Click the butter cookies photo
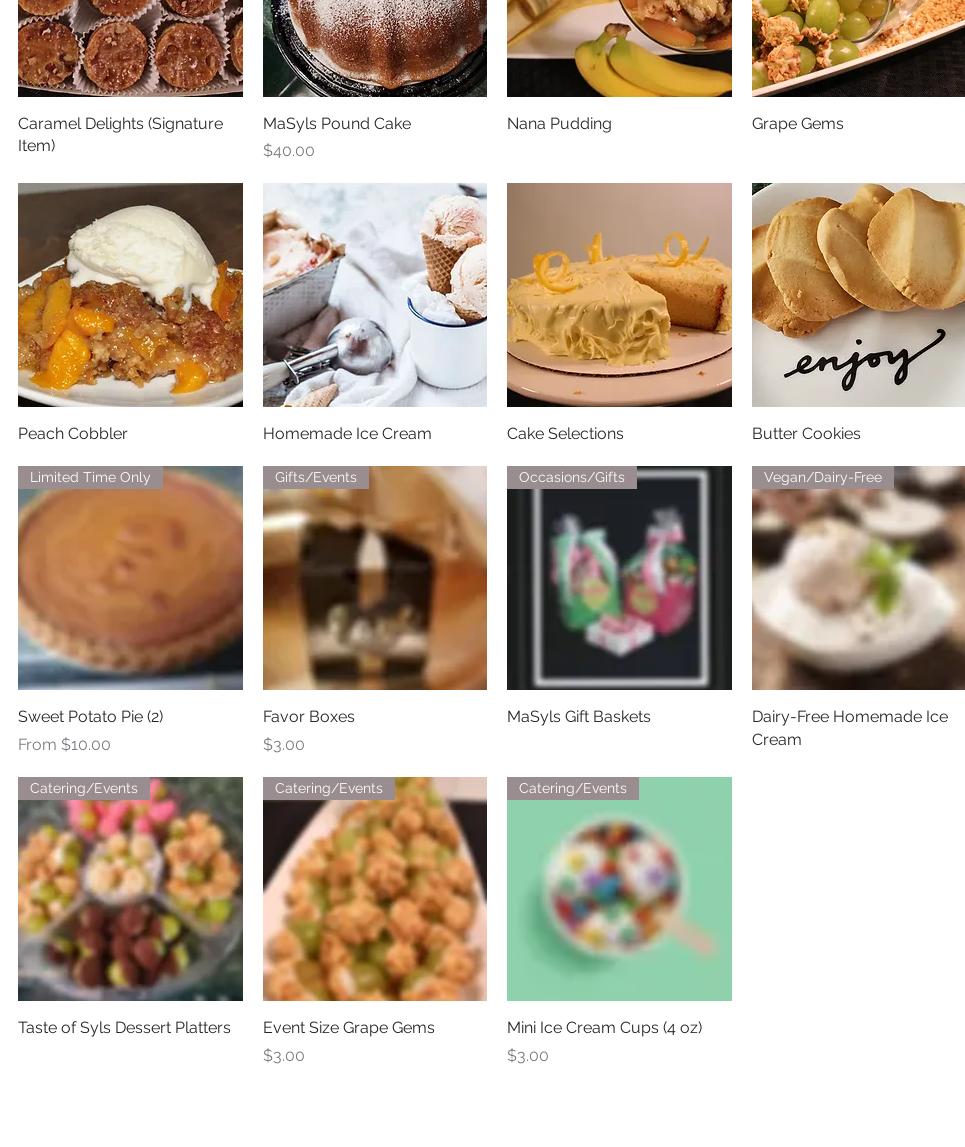Screen dimensions: 965x1147 858,294
